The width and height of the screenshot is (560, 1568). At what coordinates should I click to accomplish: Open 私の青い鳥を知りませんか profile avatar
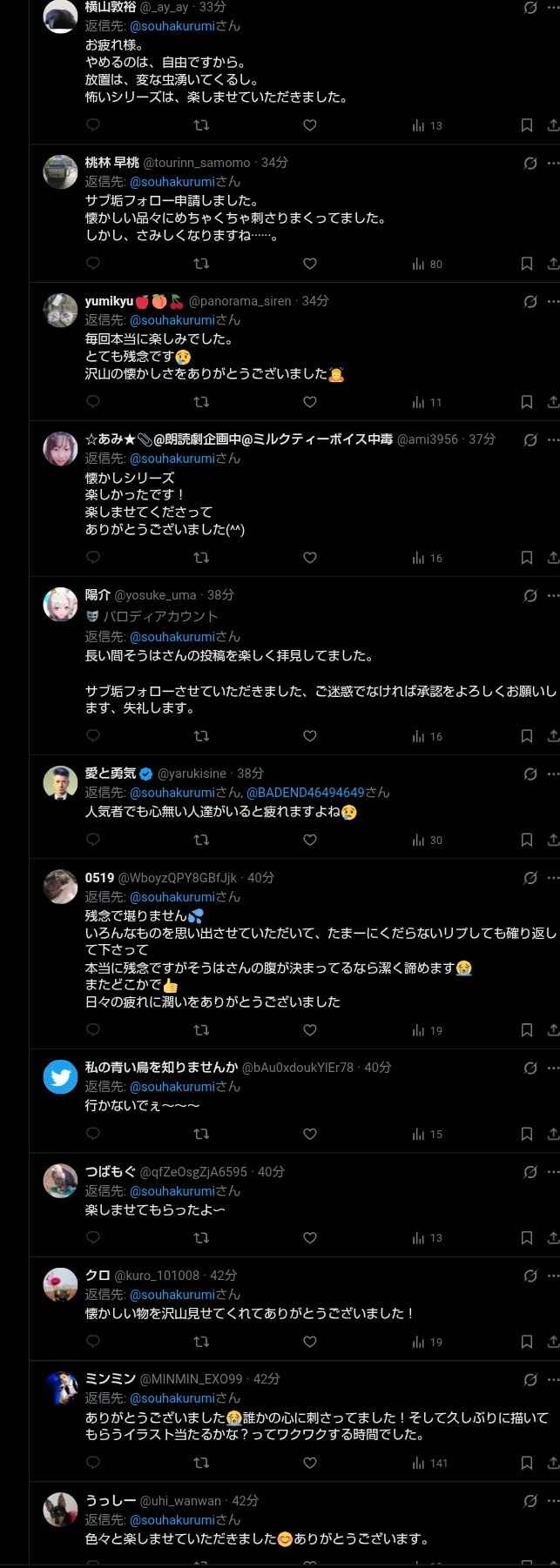[x=60, y=1077]
